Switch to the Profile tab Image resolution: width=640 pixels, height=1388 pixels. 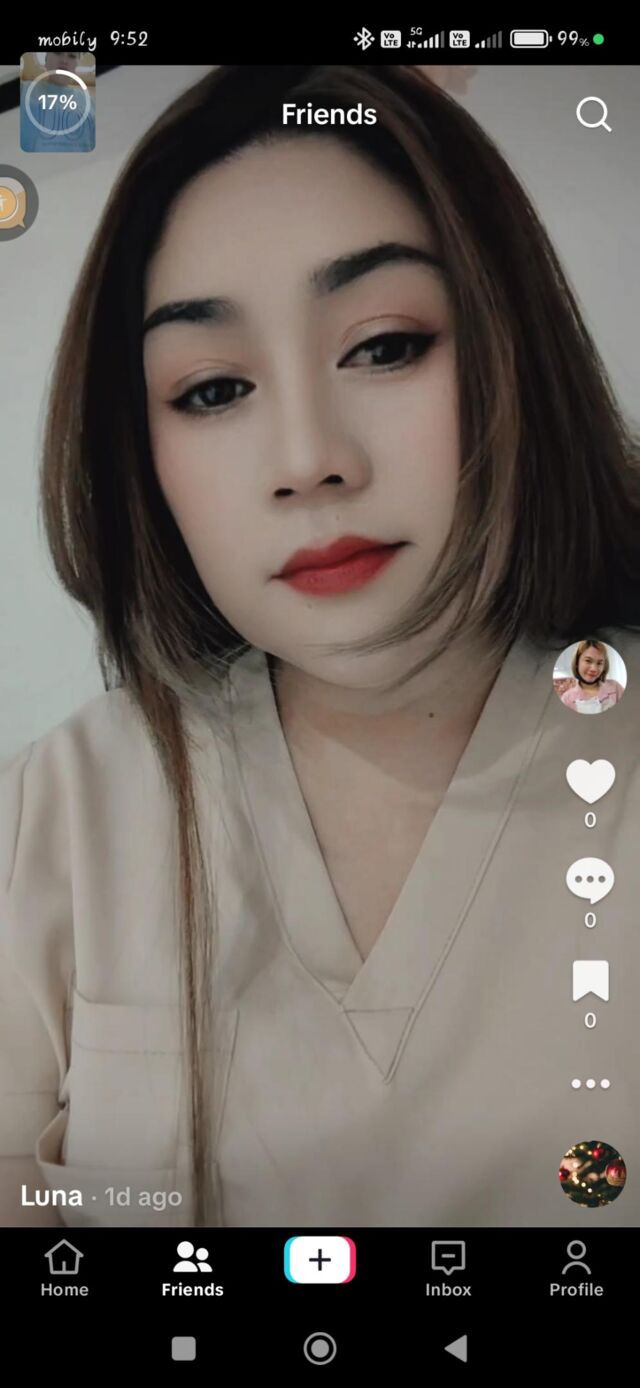[x=576, y=1268]
